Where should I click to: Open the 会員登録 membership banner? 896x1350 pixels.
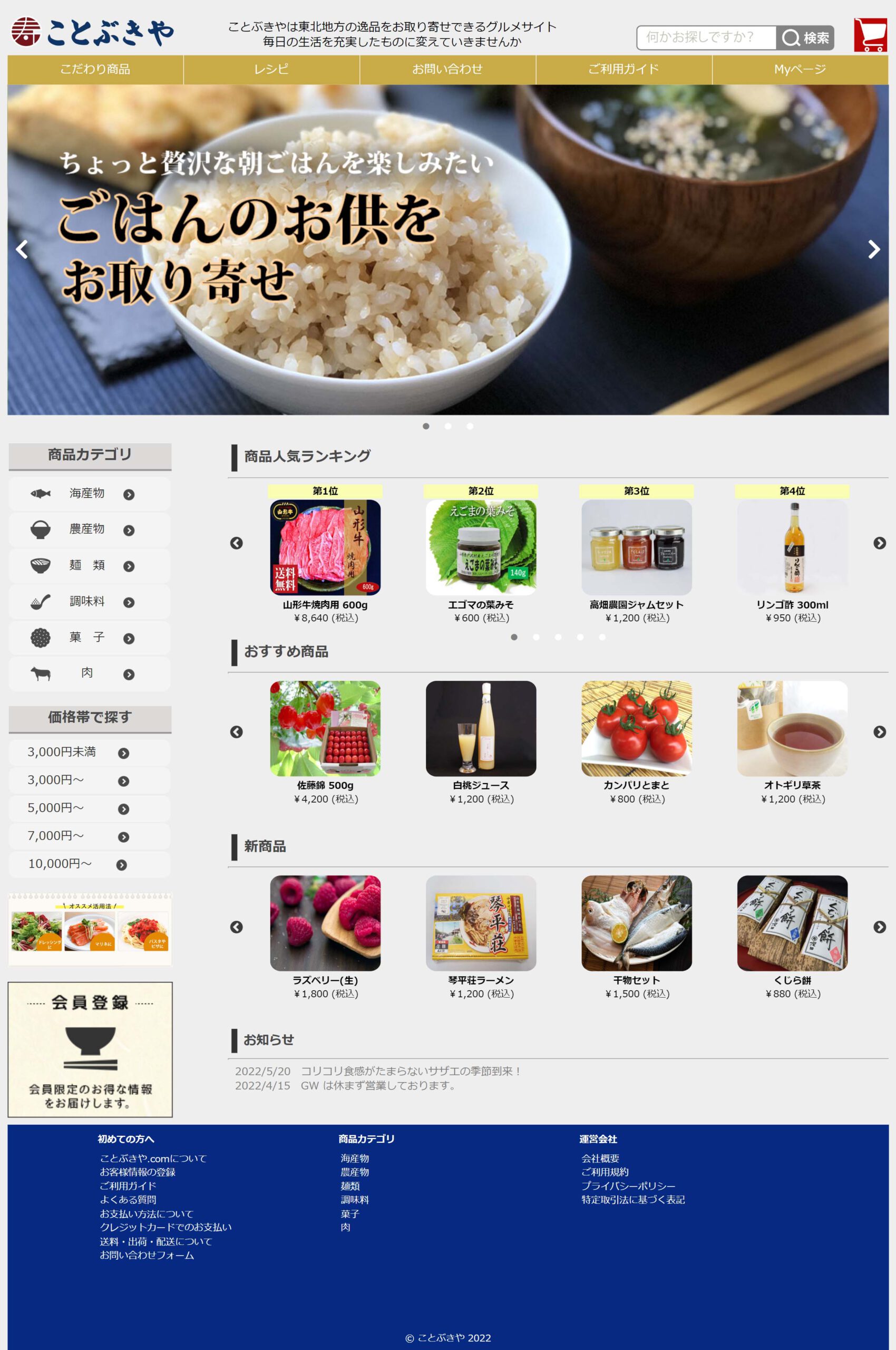coord(90,1049)
